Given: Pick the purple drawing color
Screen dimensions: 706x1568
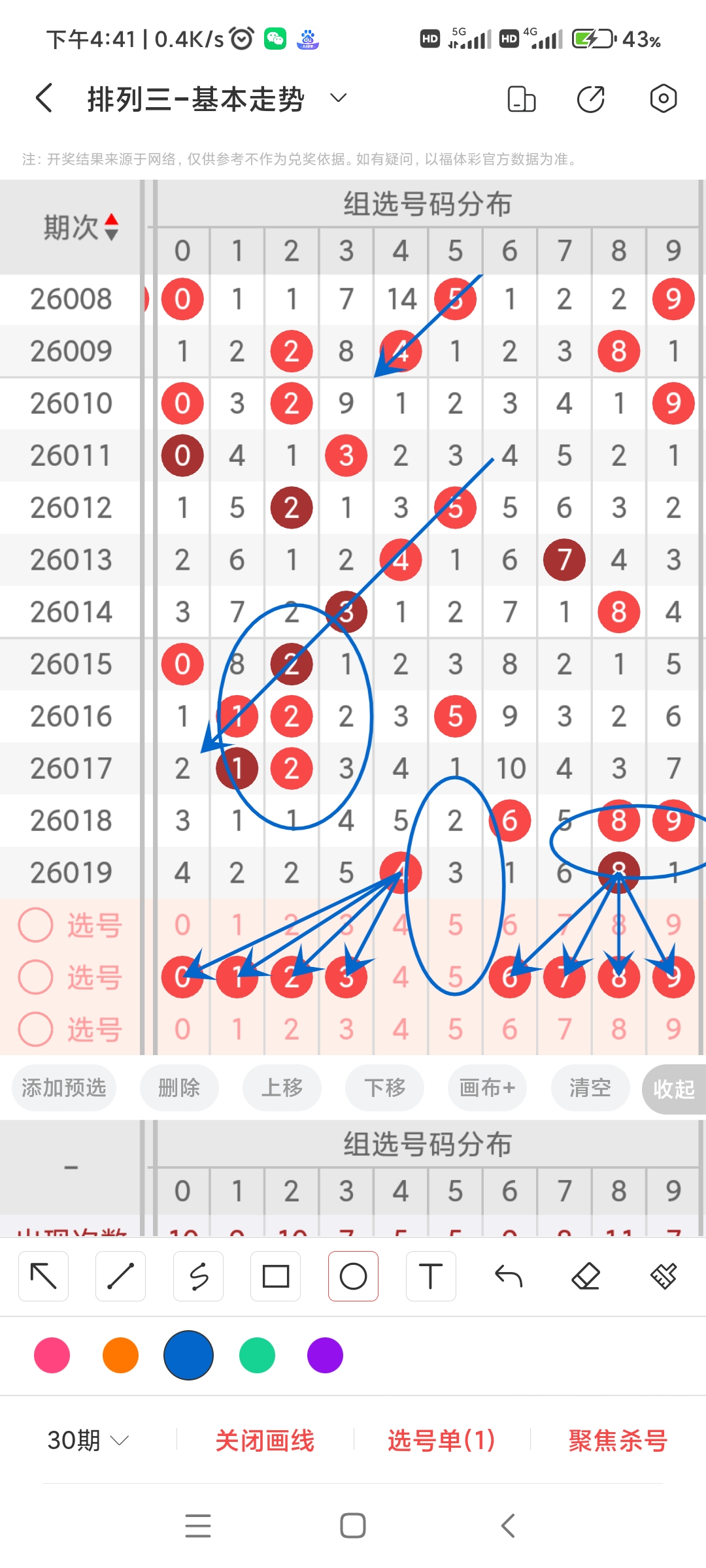Looking at the screenshot, I should click(325, 1356).
